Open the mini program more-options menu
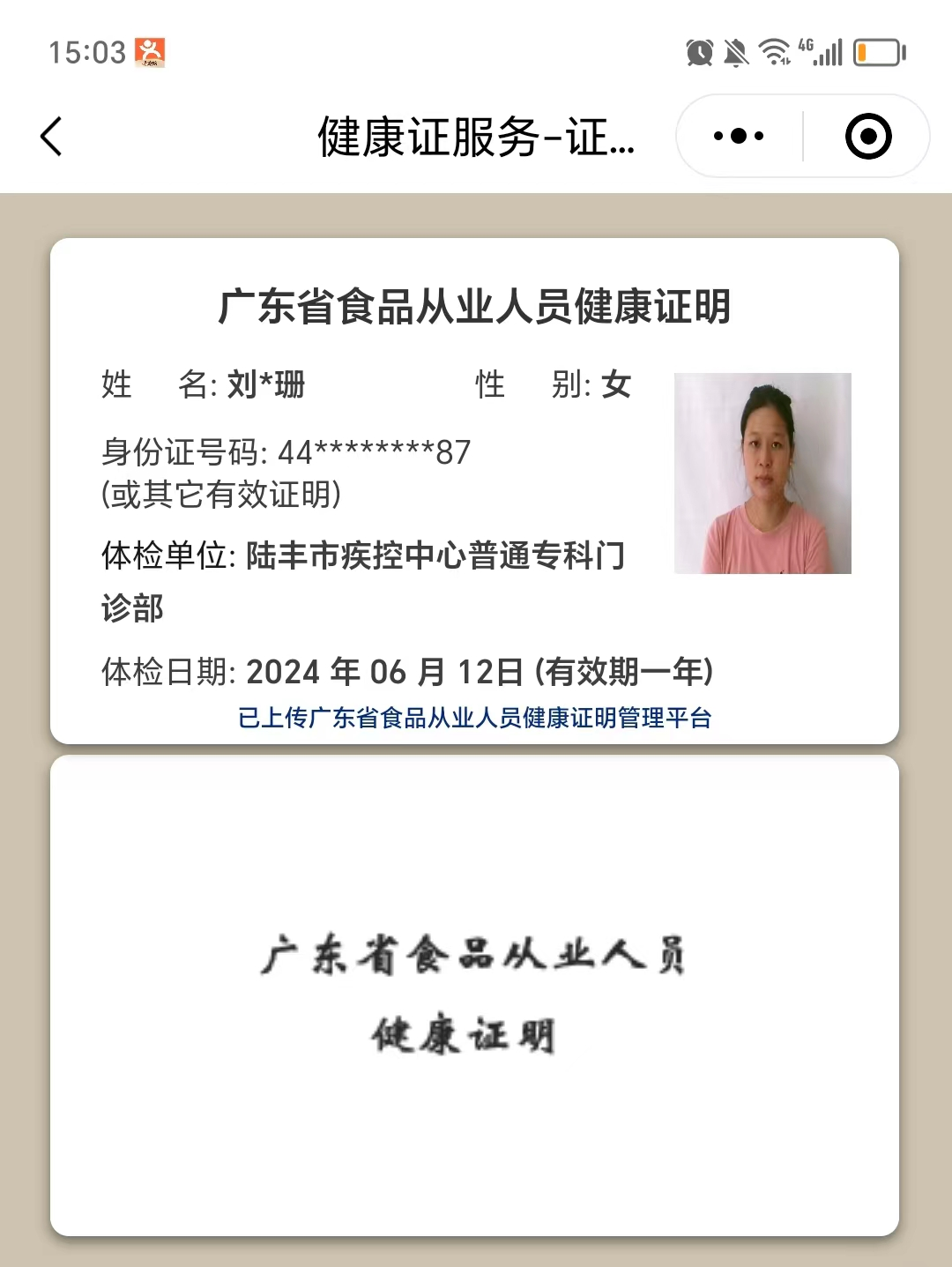The image size is (952, 1267). coord(739,137)
